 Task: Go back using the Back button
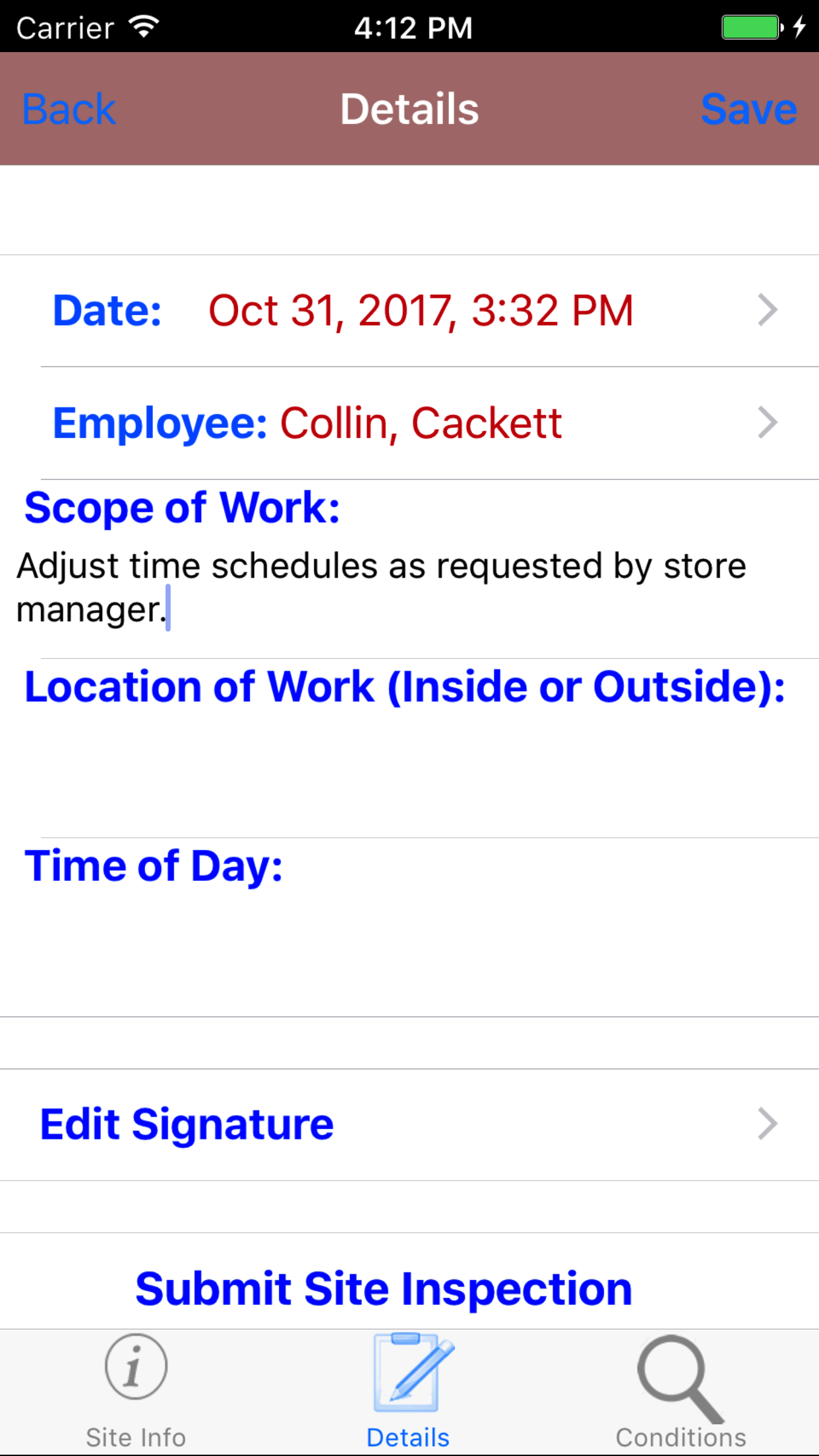pyautogui.click(x=69, y=109)
